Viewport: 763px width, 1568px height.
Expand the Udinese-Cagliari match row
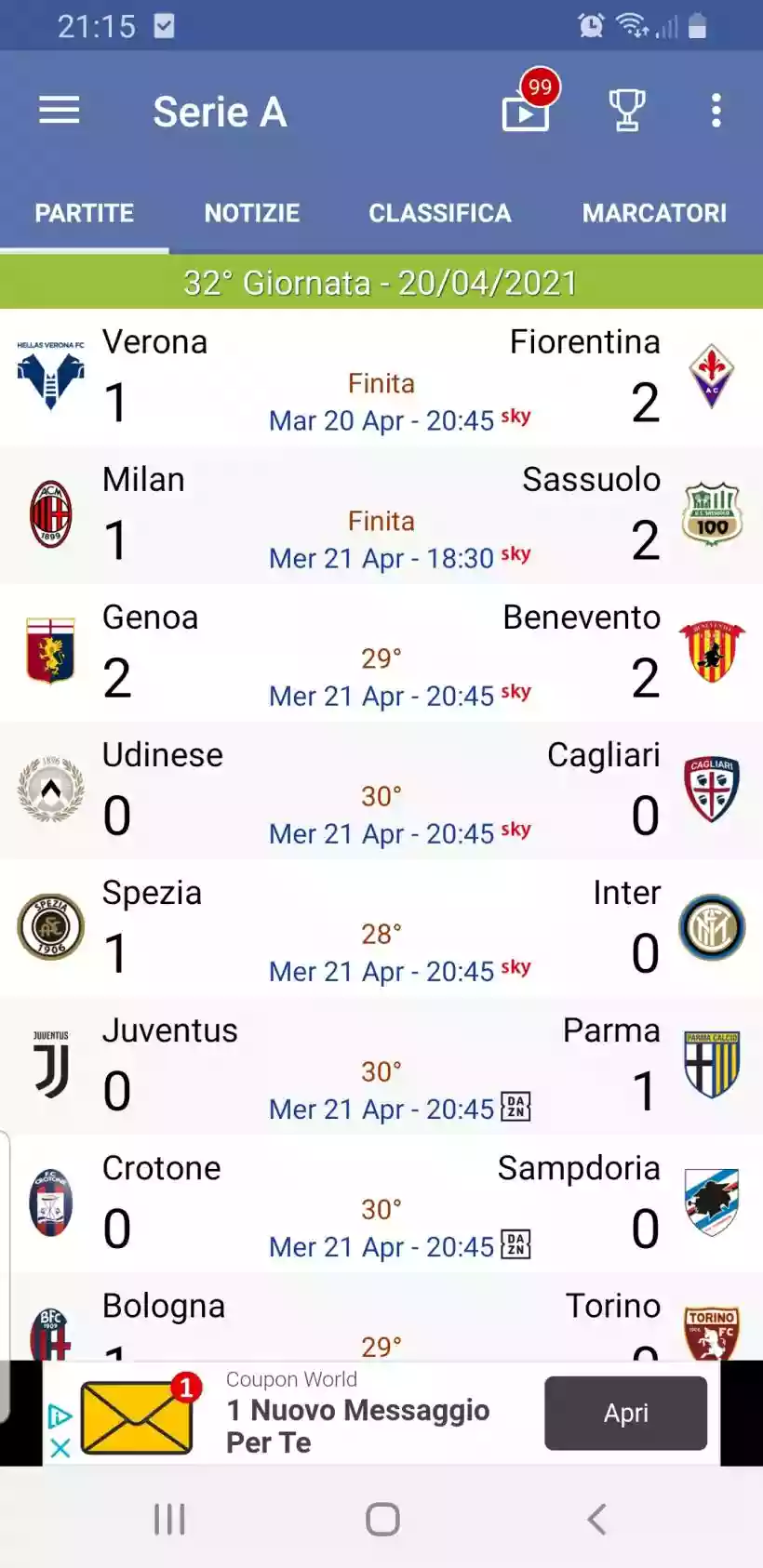click(381, 790)
